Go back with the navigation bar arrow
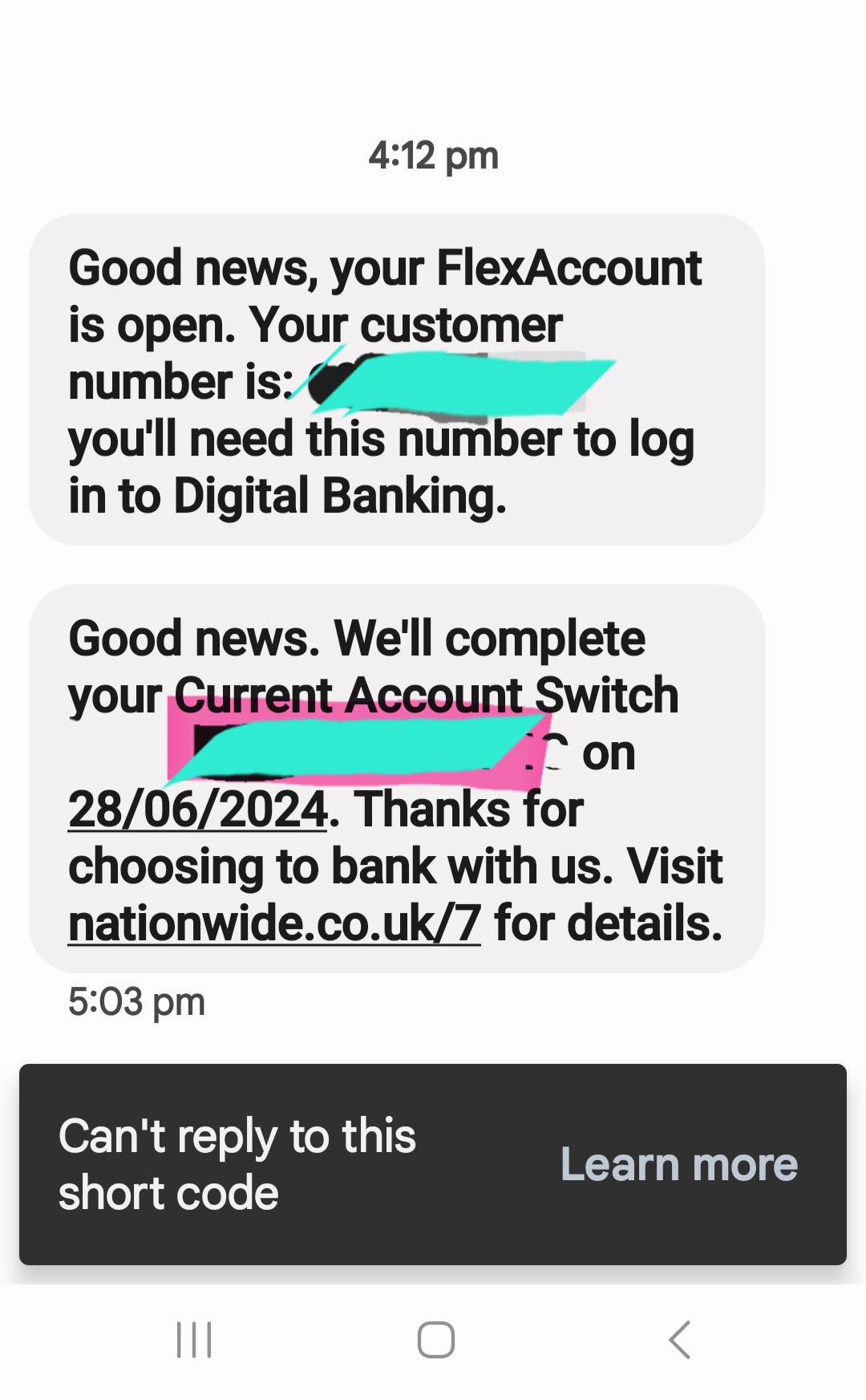 click(679, 1340)
